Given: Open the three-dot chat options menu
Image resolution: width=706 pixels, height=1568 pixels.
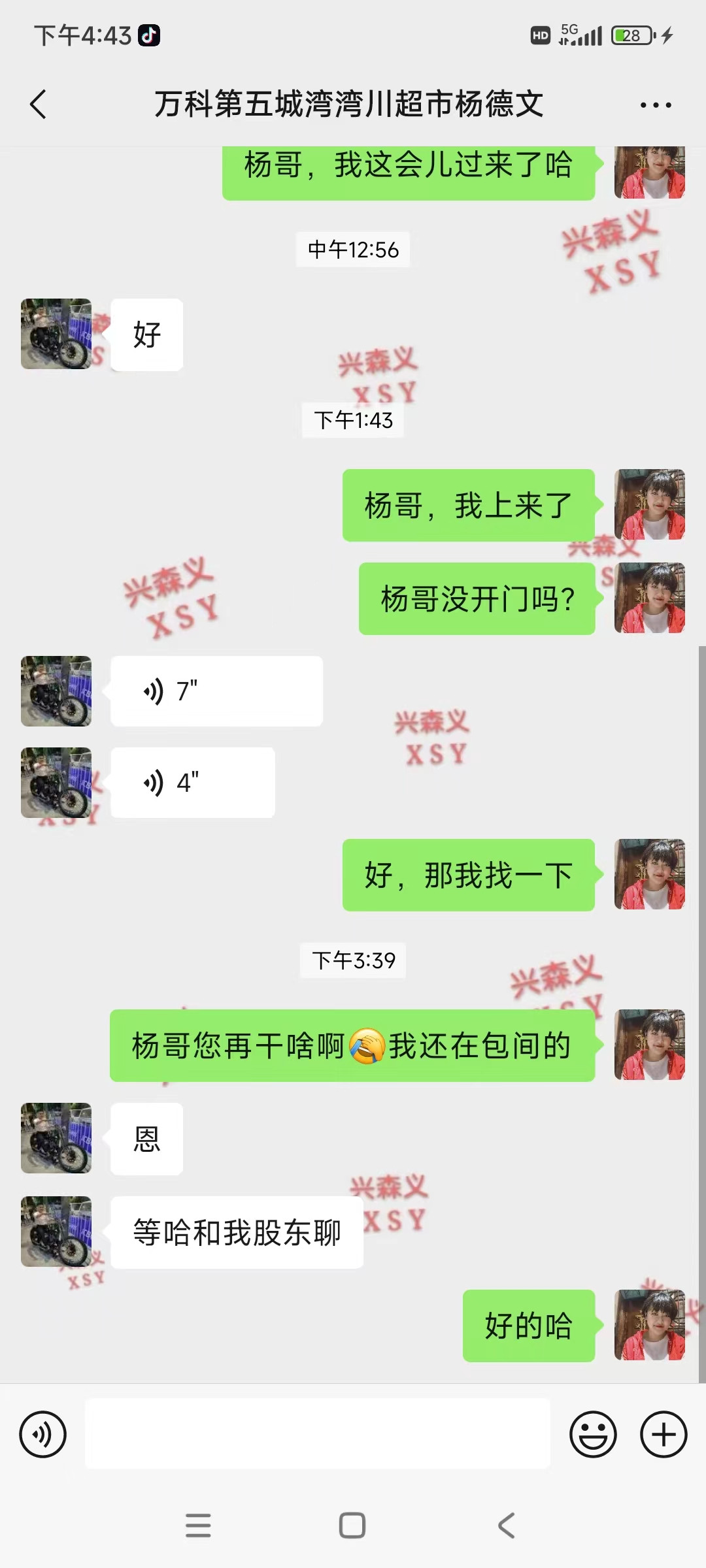Looking at the screenshot, I should [x=655, y=105].
